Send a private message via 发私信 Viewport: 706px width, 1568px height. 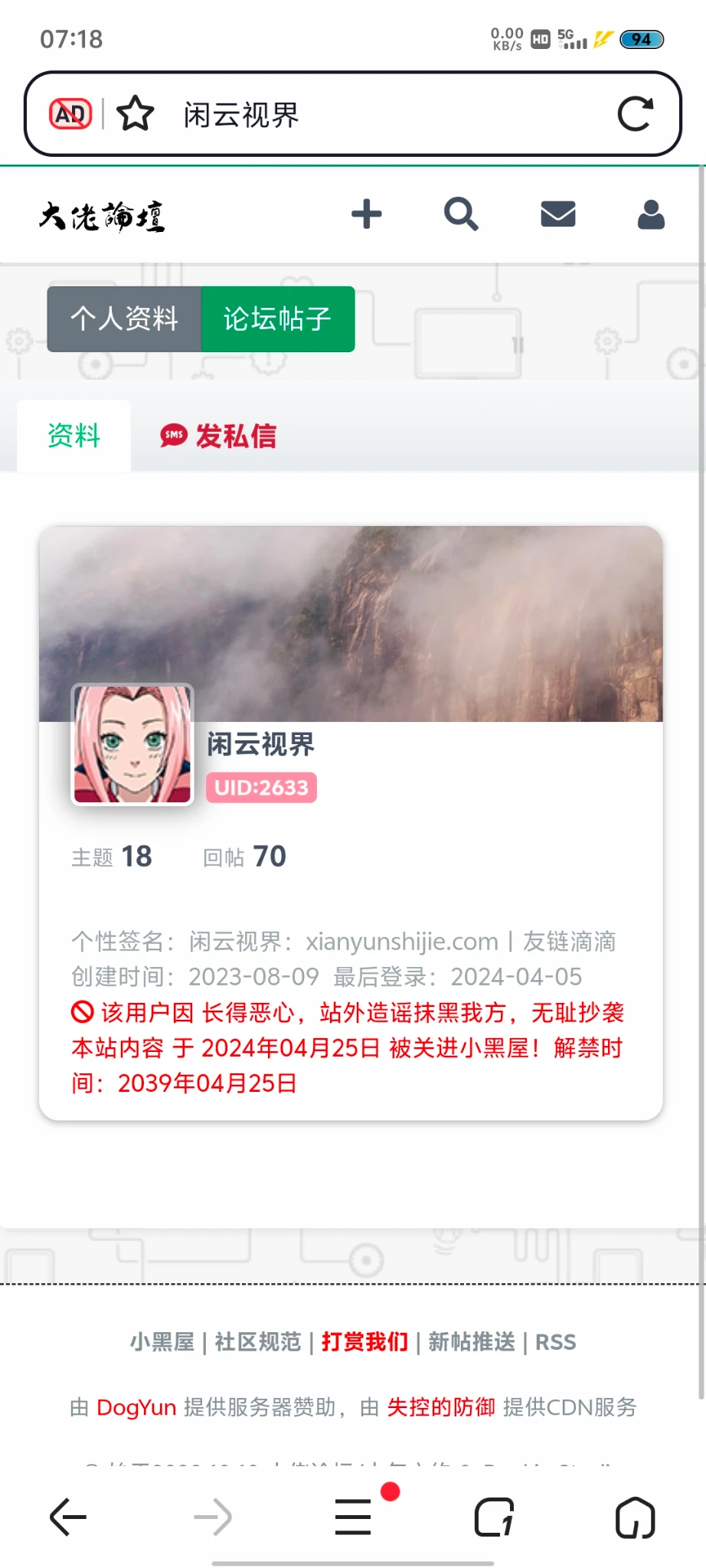pyautogui.click(x=218, y=436)
